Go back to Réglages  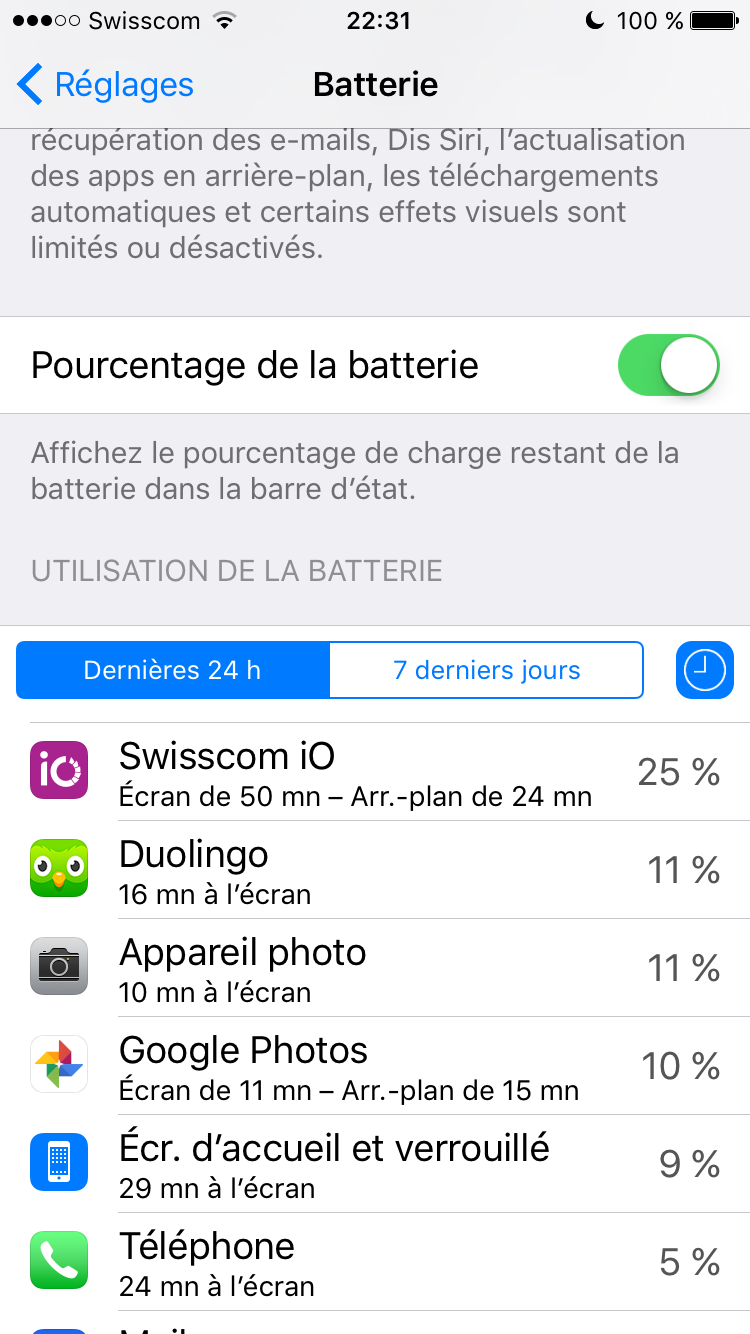(105, 85)
